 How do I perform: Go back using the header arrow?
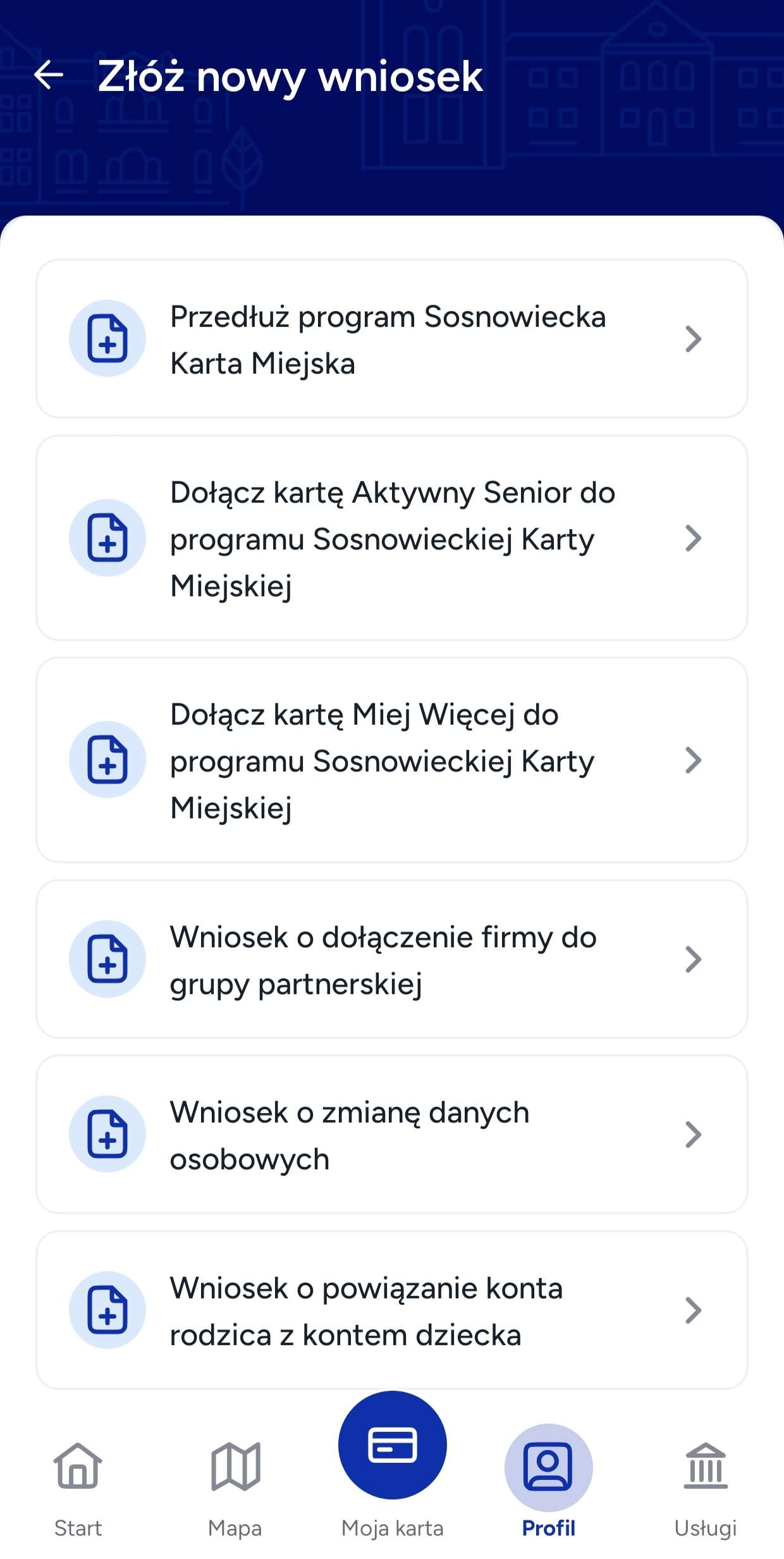[x=49, y=75]
